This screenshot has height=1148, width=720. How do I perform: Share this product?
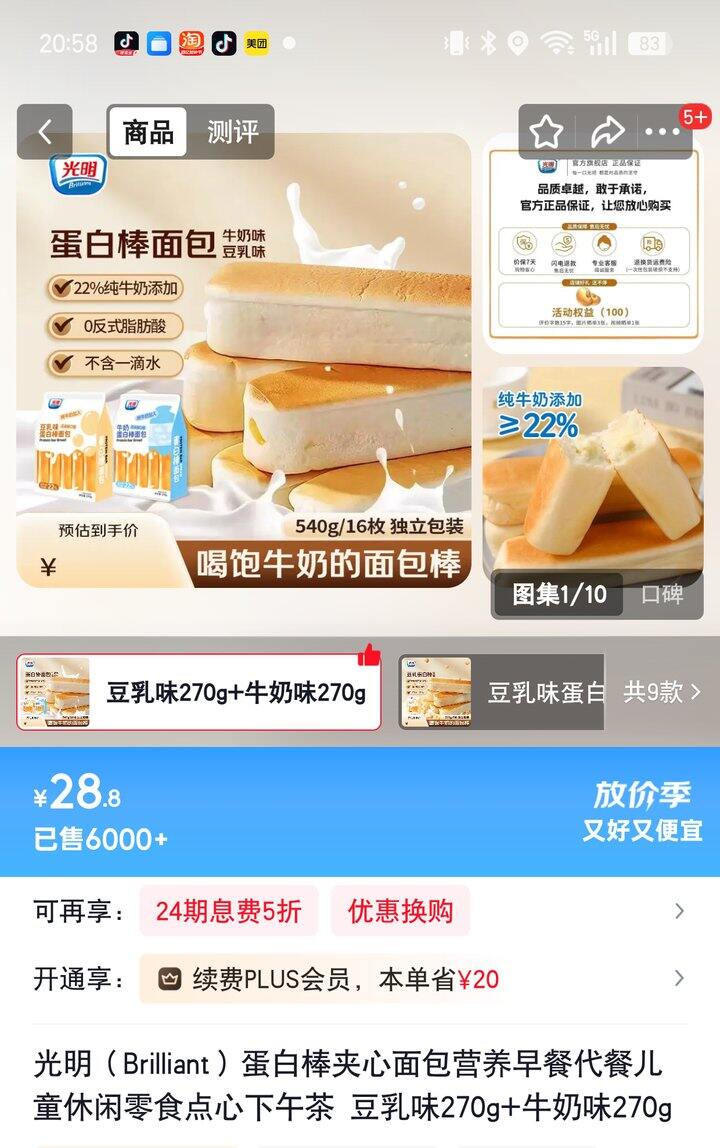click(x=606, y=132)
